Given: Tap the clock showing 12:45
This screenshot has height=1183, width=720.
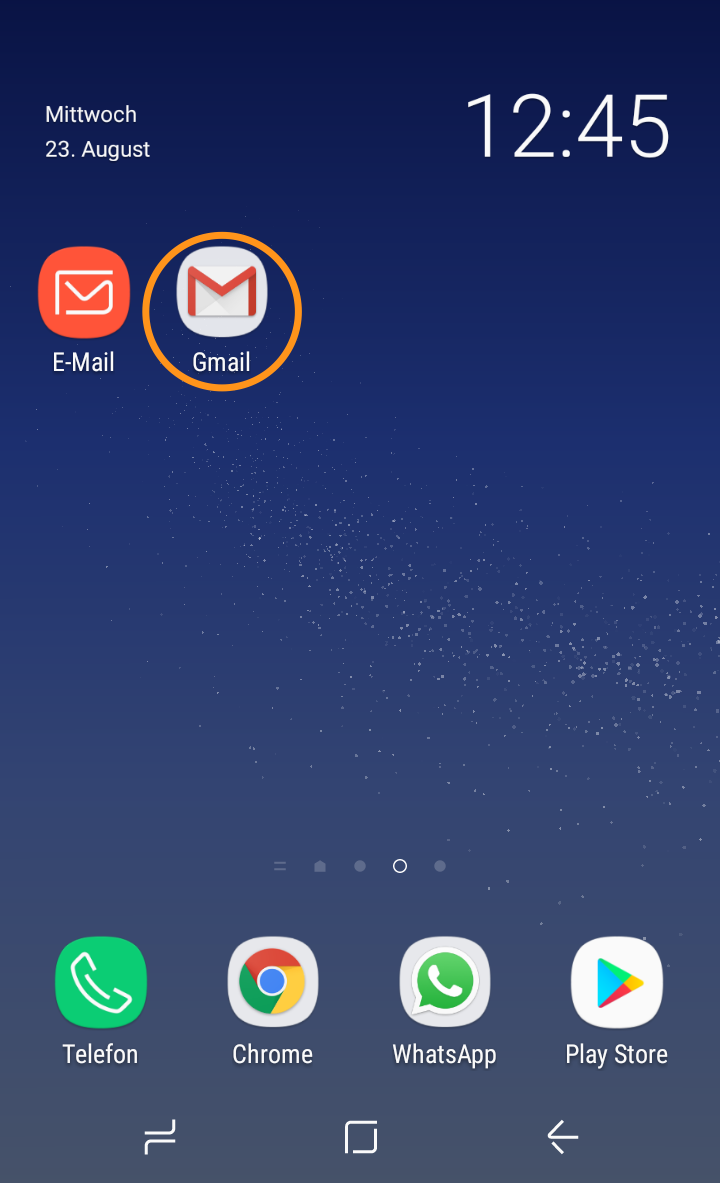Looking at the screenshot, I should pos(567,124).
